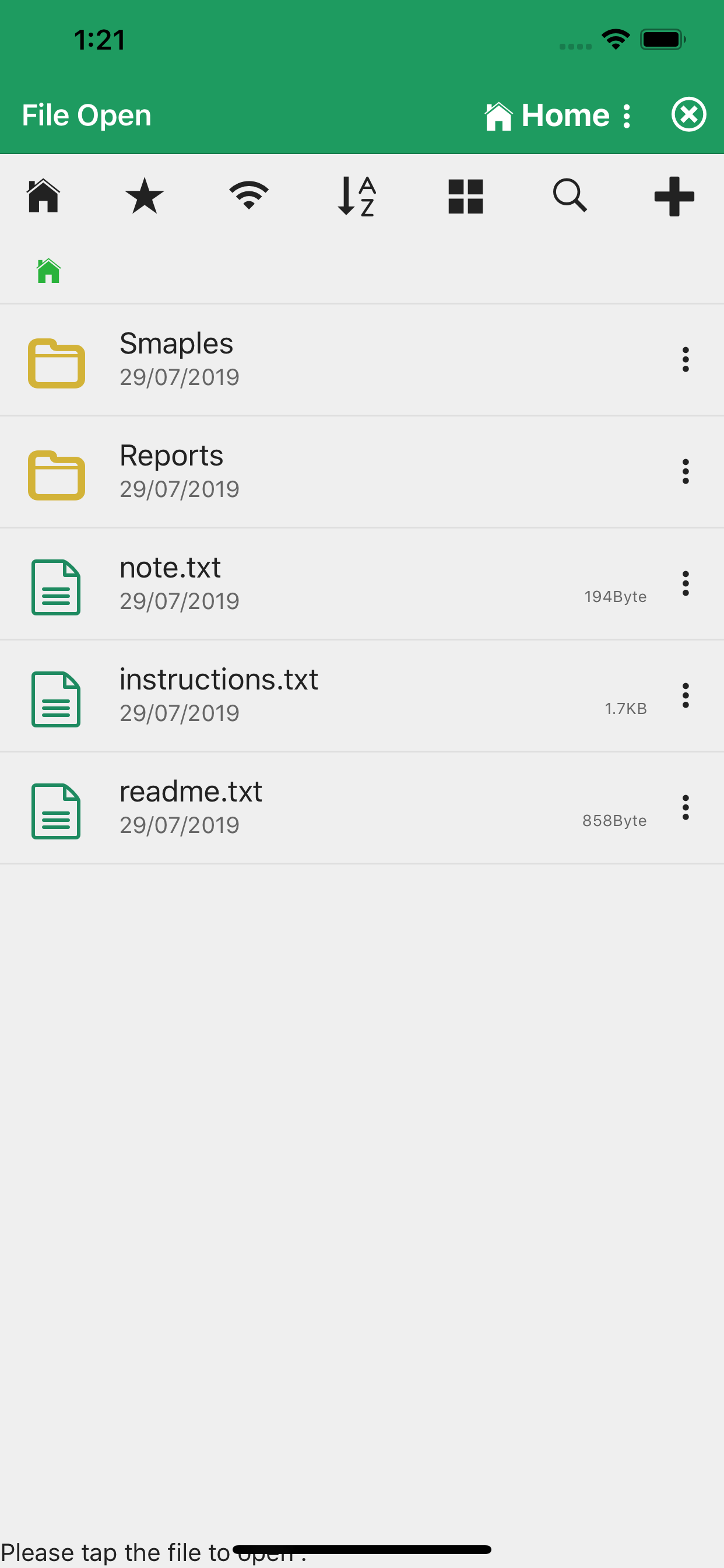Open overflow menu next to Home
Screen dimensions: 724x1568
pos(626,115)
